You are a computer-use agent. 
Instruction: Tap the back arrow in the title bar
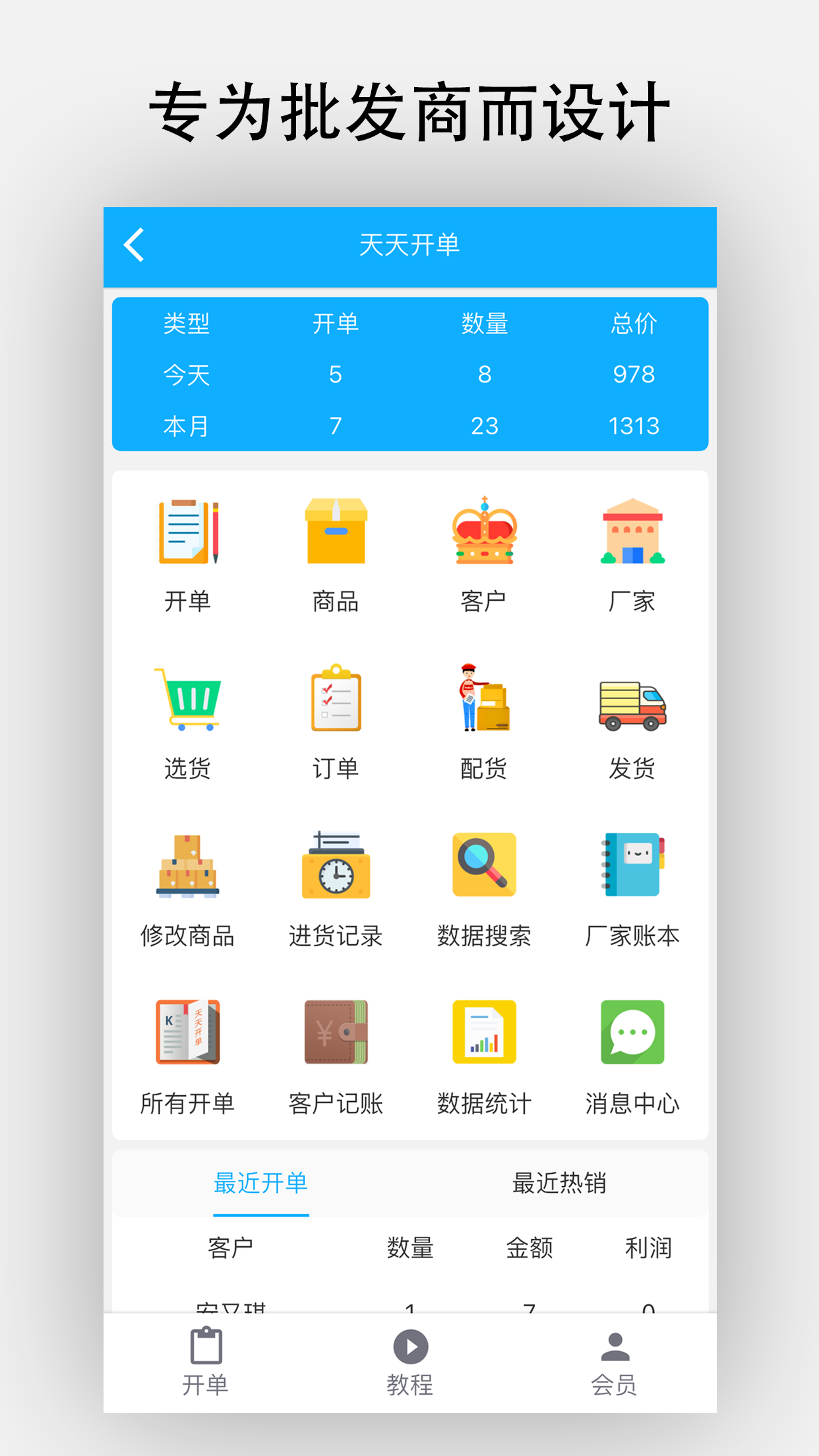[134, 245]
